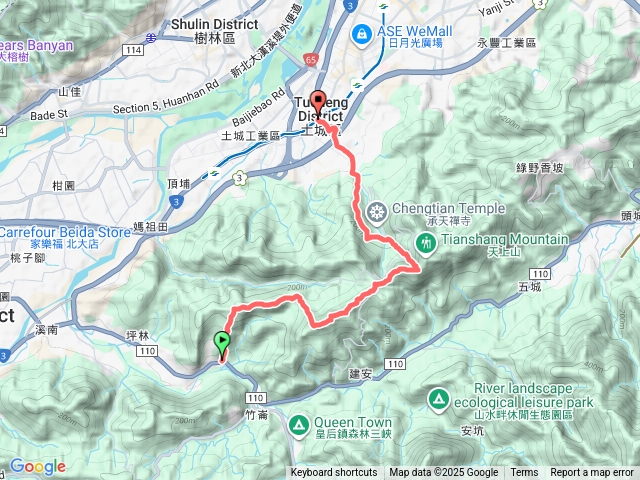640x480 pixels.
Task: Tap the River landscape ecological park marker
Action: (437, 400)
